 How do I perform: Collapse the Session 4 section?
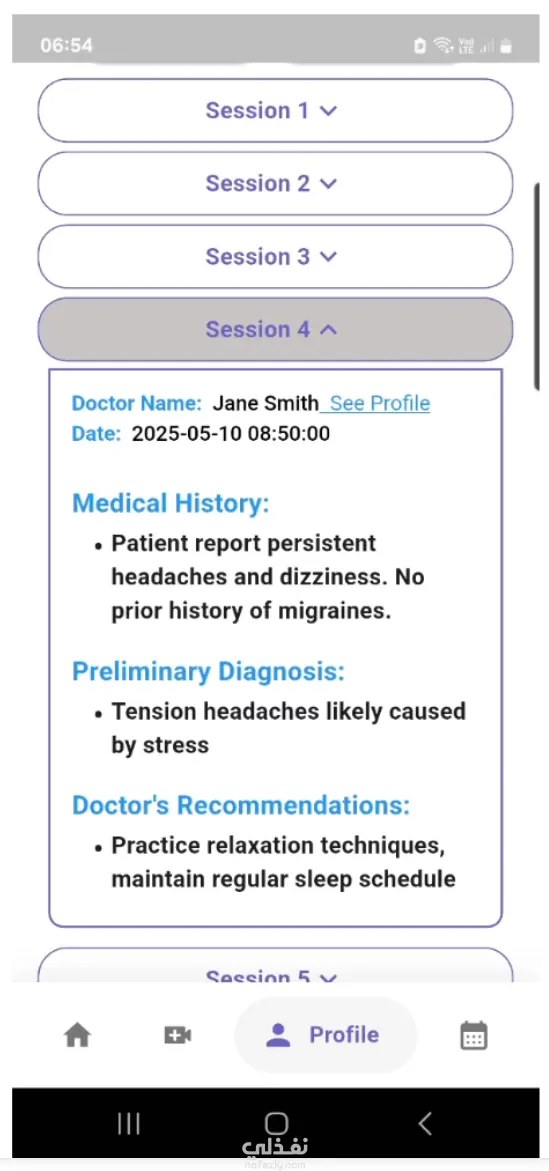tap(275, 329)
